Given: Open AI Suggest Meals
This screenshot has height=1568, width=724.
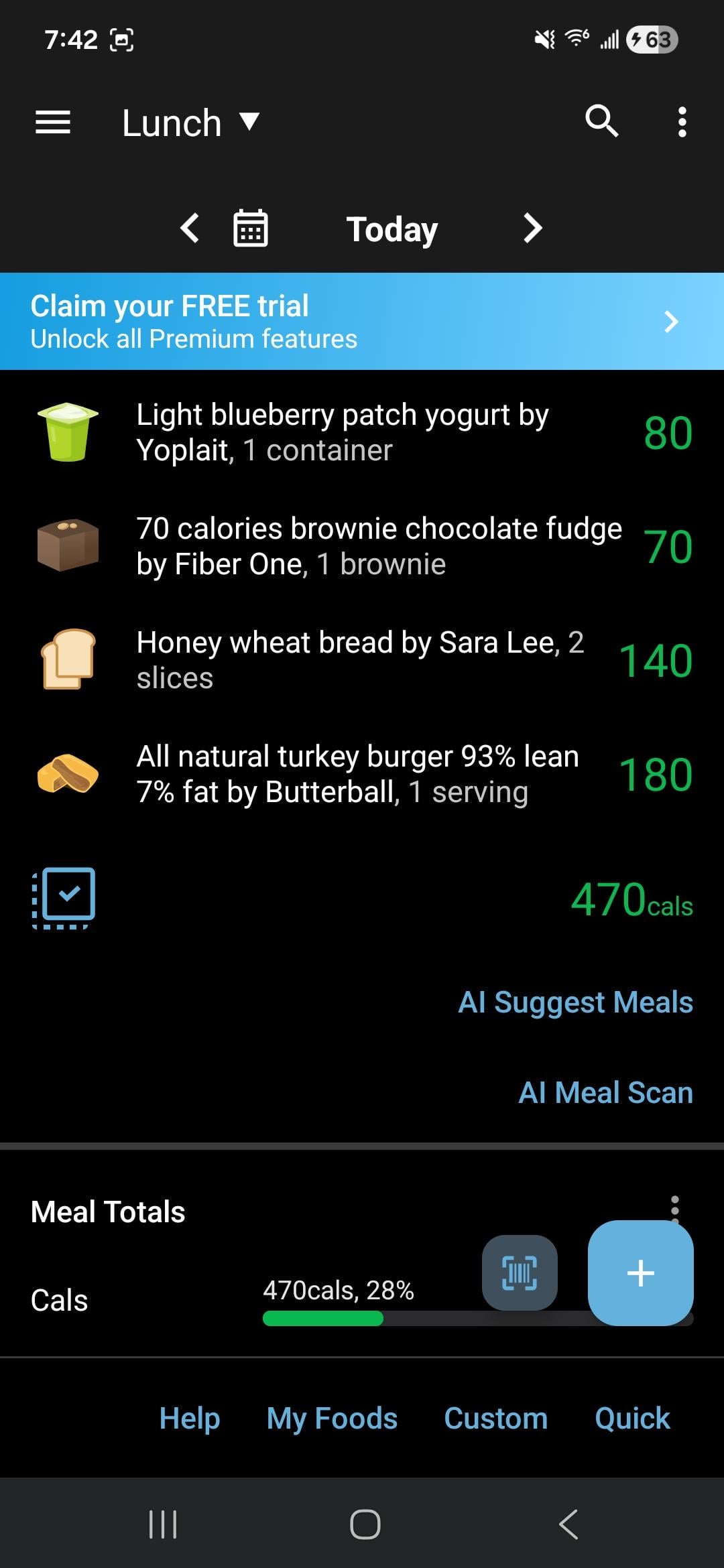Looking at the screenshot, I should coord(575,1002).
